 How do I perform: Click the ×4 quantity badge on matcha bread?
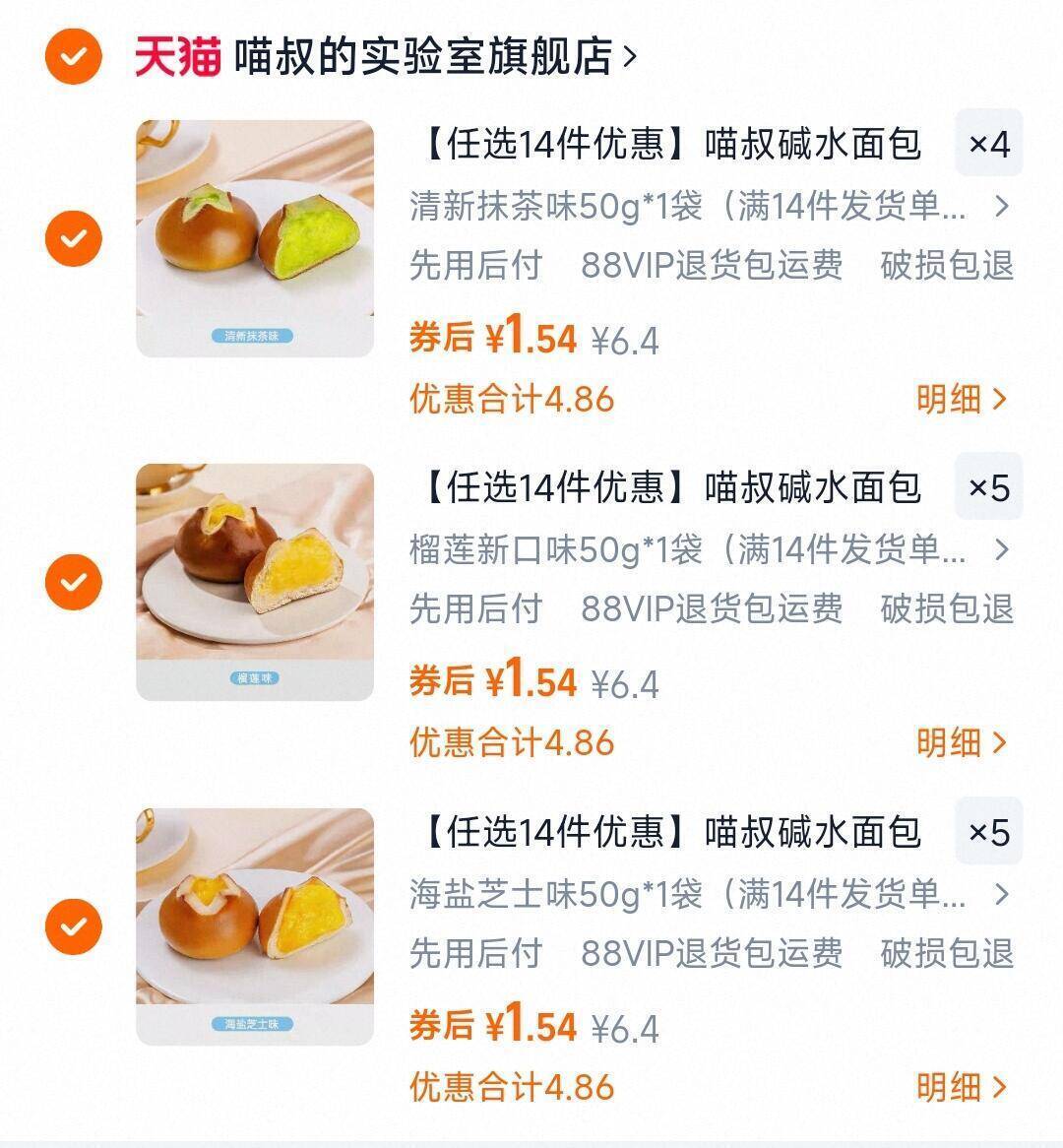(x=988, y=144)
